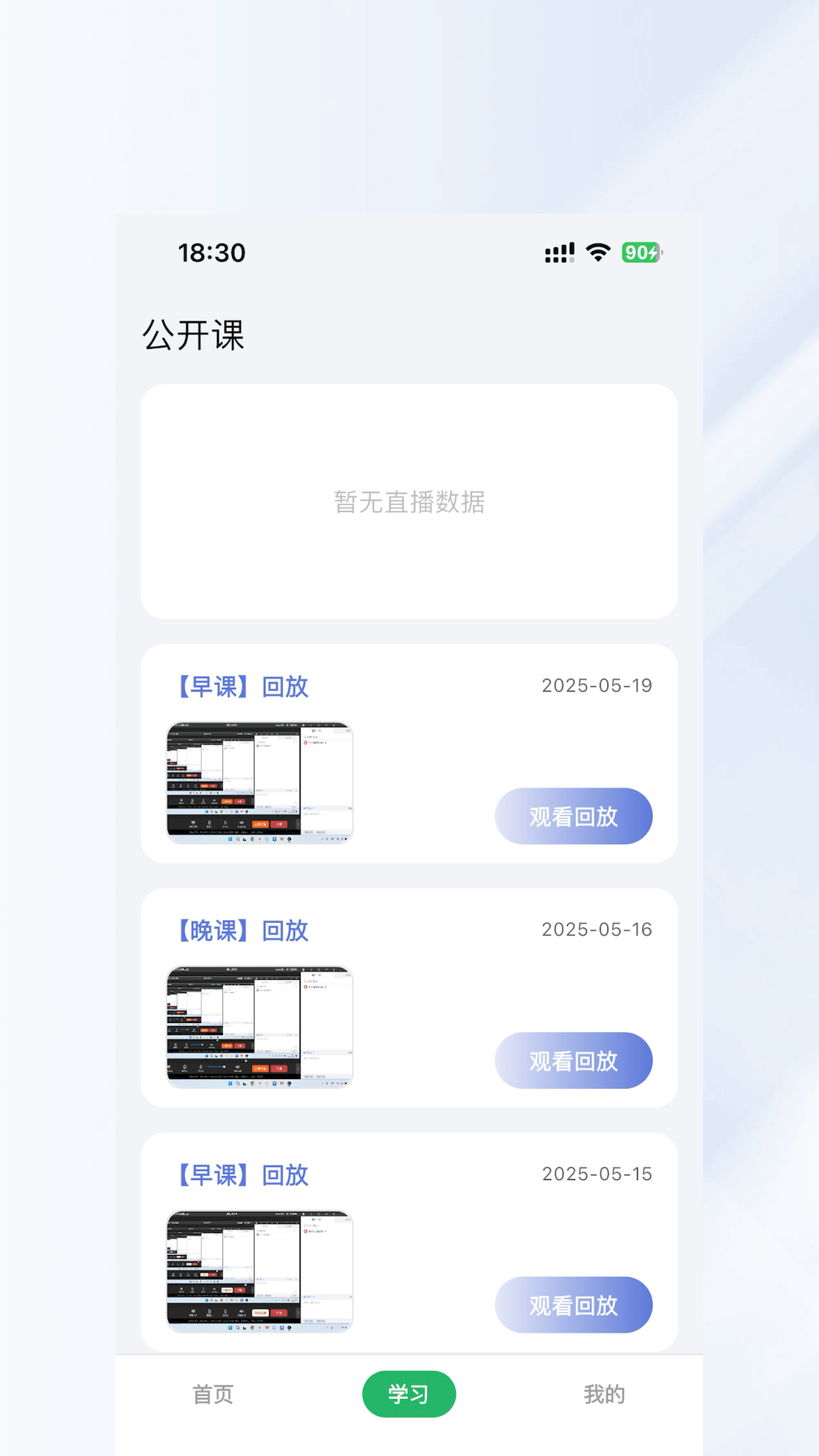Select the green 学习 tab
Screen dimensions: 819x1456
pos(409,1394)
